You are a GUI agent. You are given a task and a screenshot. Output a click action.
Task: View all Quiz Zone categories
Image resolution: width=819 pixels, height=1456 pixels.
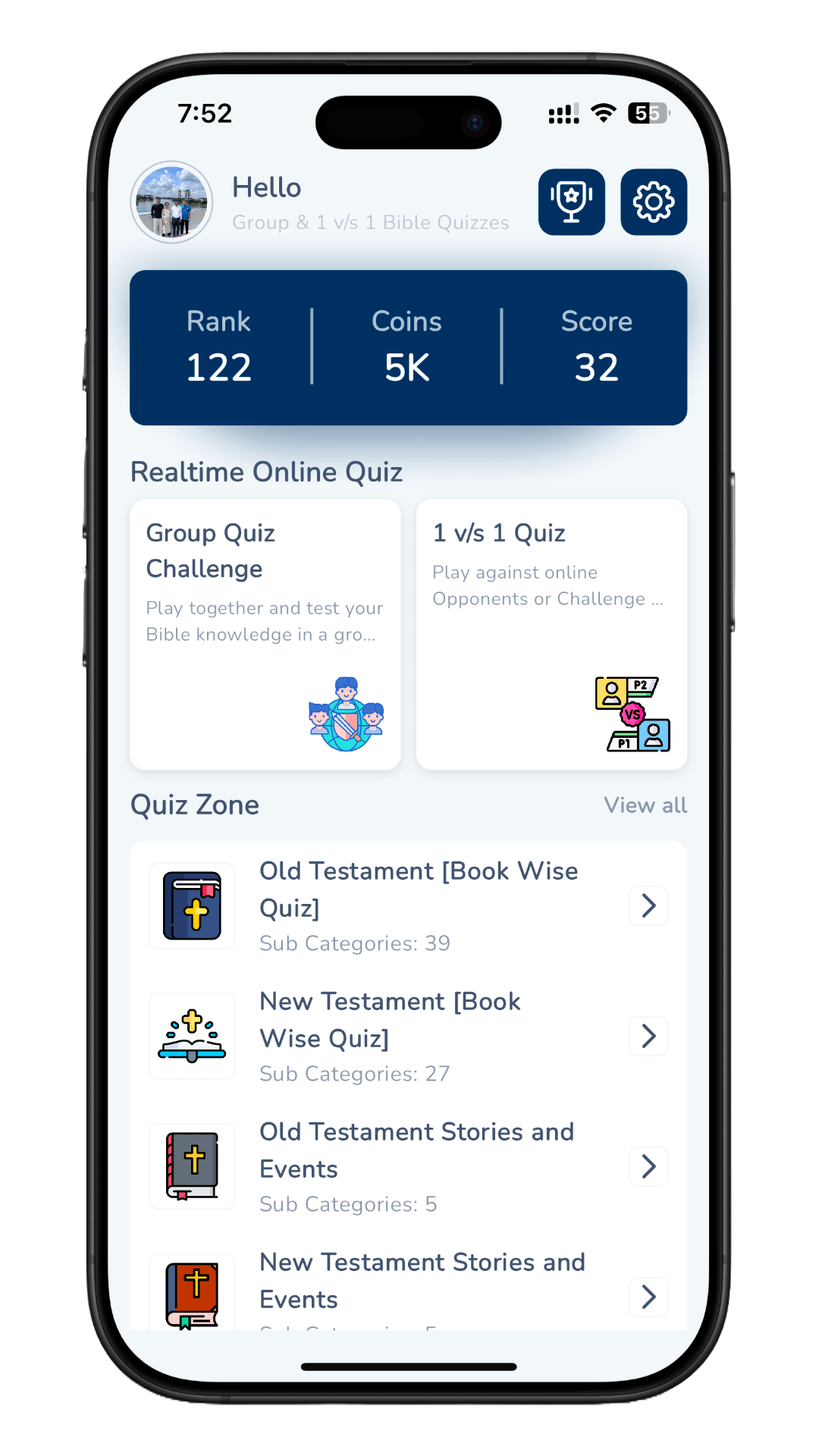(x=645, y=805)
